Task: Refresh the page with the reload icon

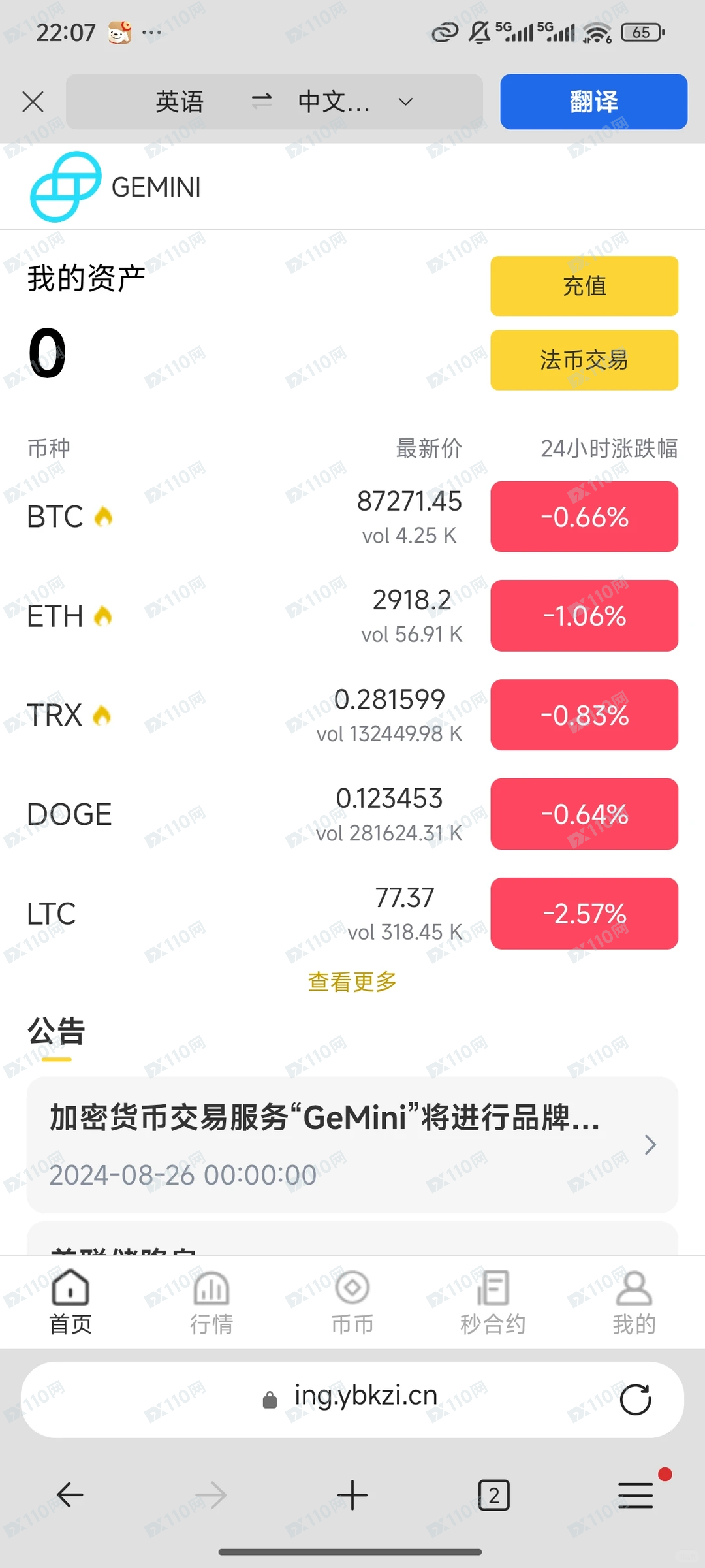Action: (635, 1400)
